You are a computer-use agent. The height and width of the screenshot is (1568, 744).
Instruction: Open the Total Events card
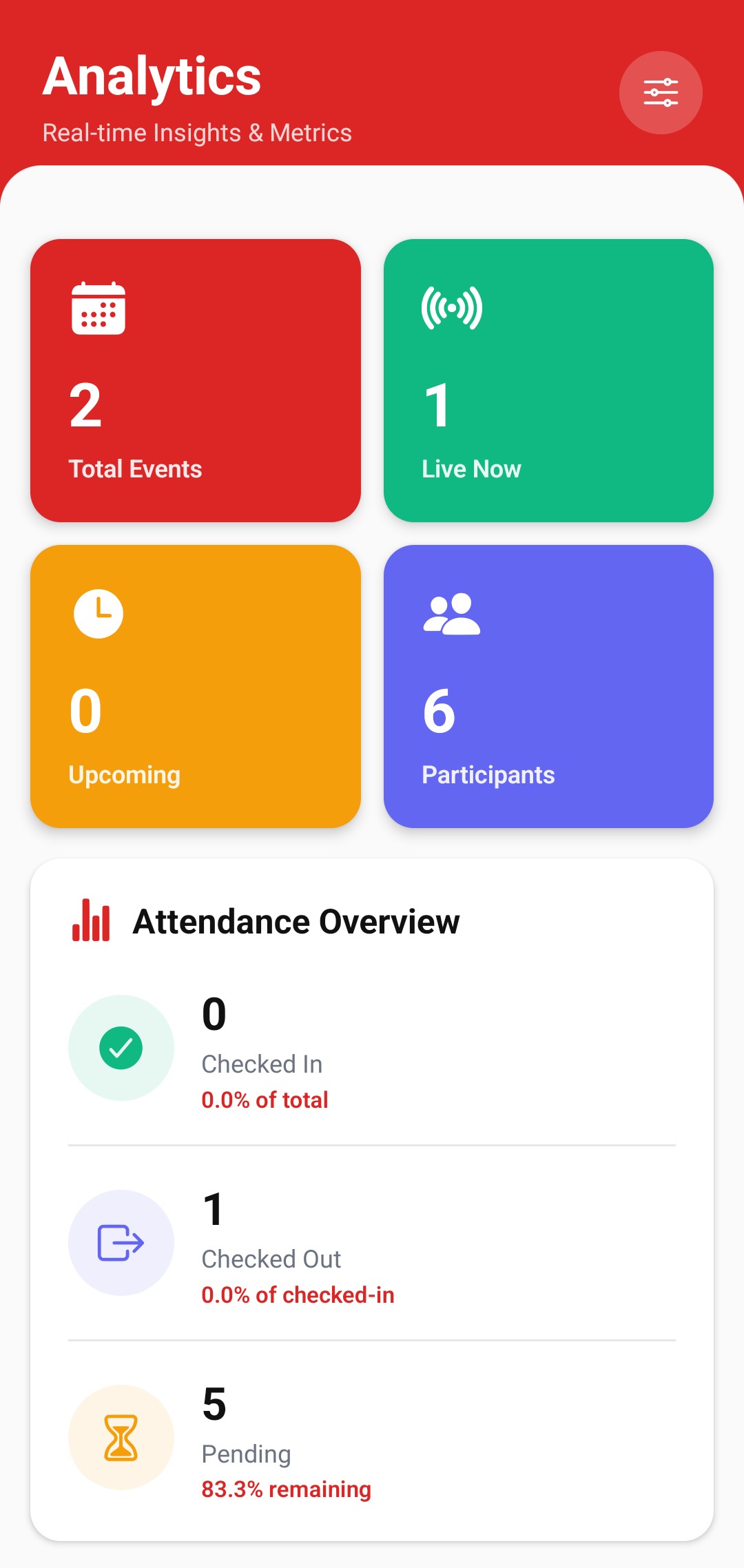[196, 380]
